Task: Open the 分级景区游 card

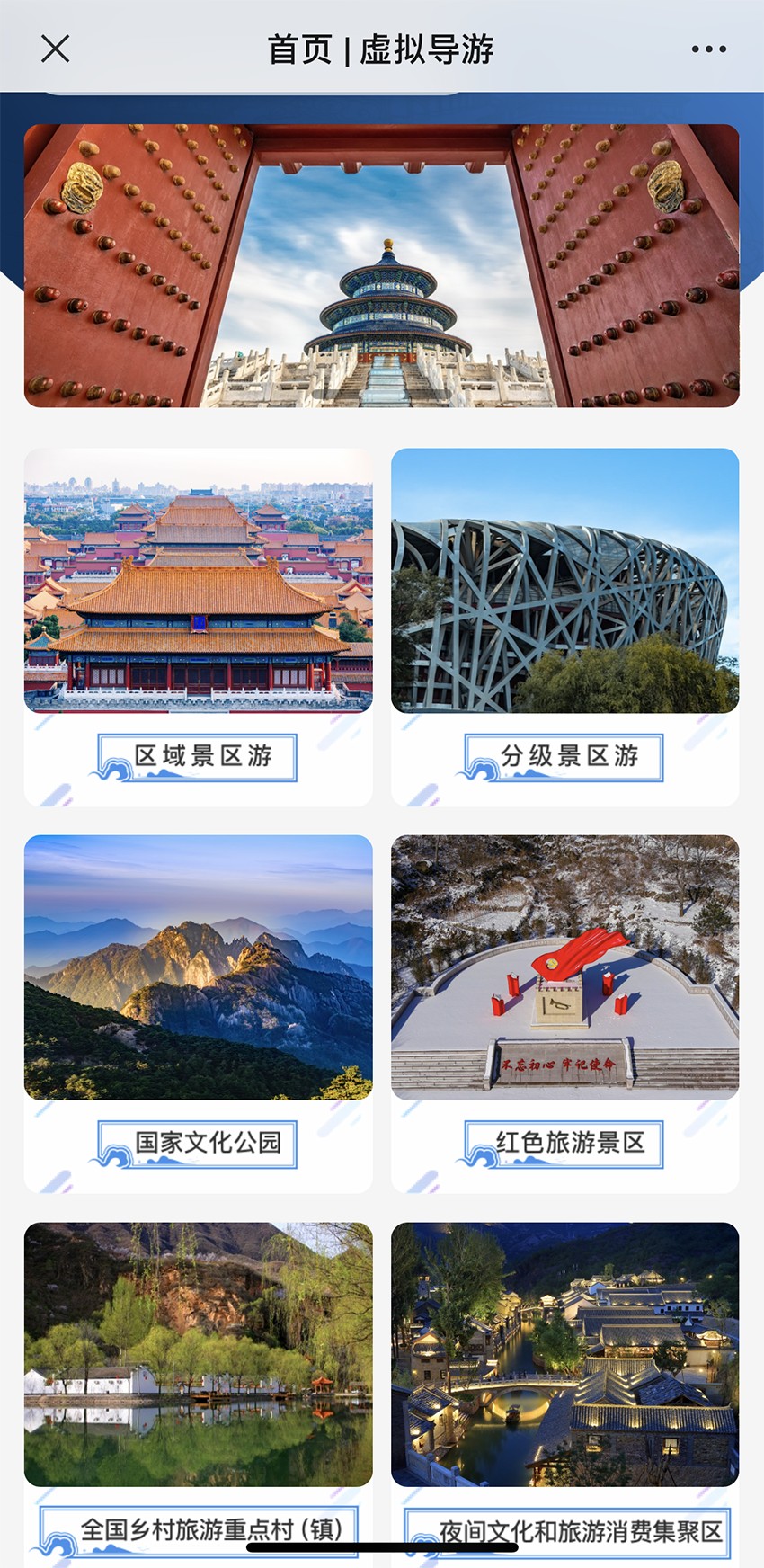Action: coord(564,627)
